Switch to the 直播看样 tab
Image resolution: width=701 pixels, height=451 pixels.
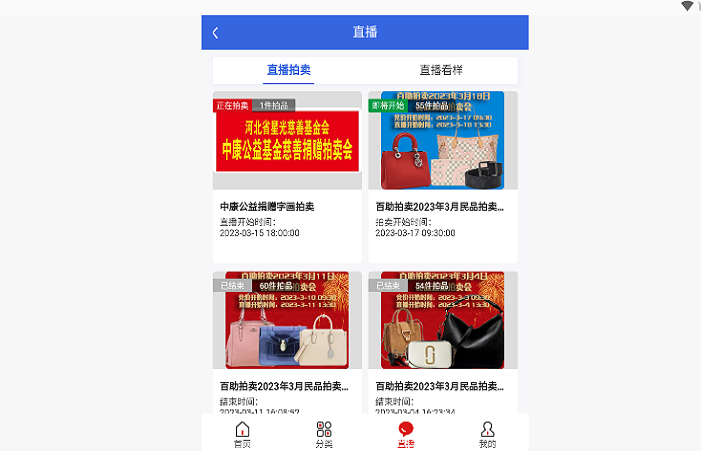click(441, 70)
